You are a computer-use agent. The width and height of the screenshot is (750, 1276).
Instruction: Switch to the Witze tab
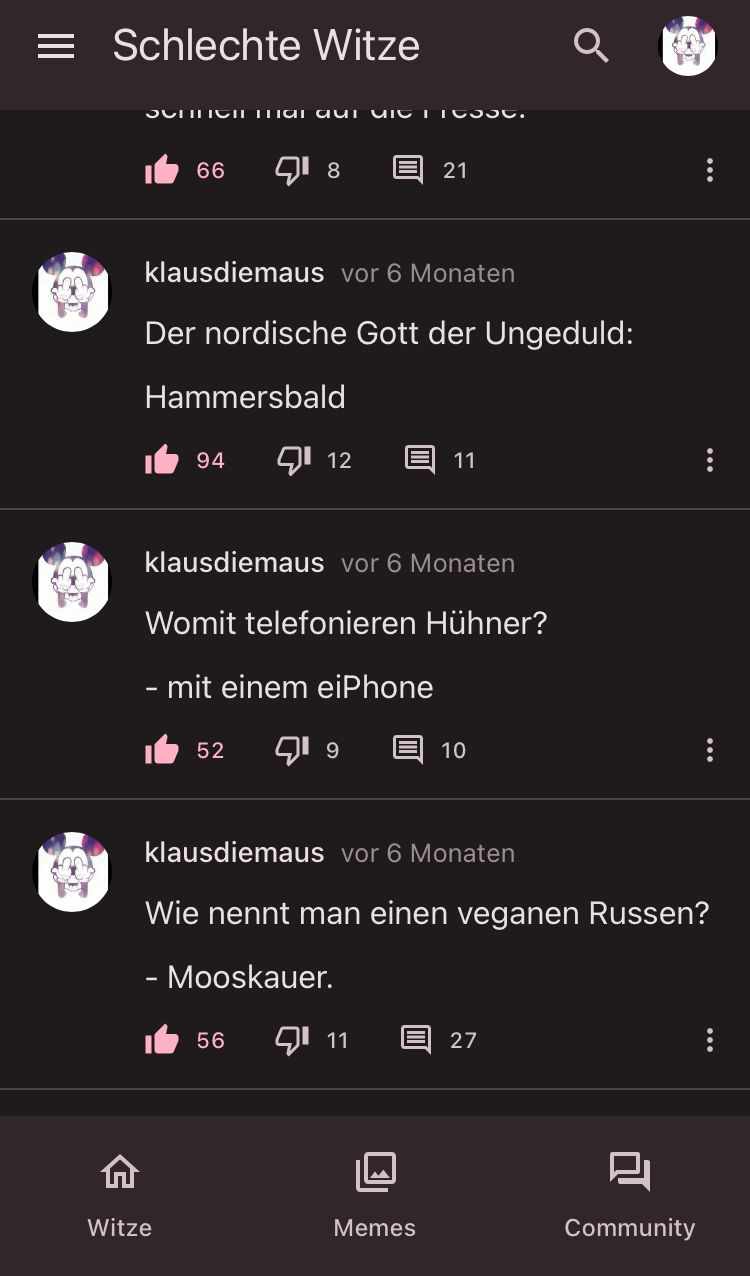(x=120, y=1195)
